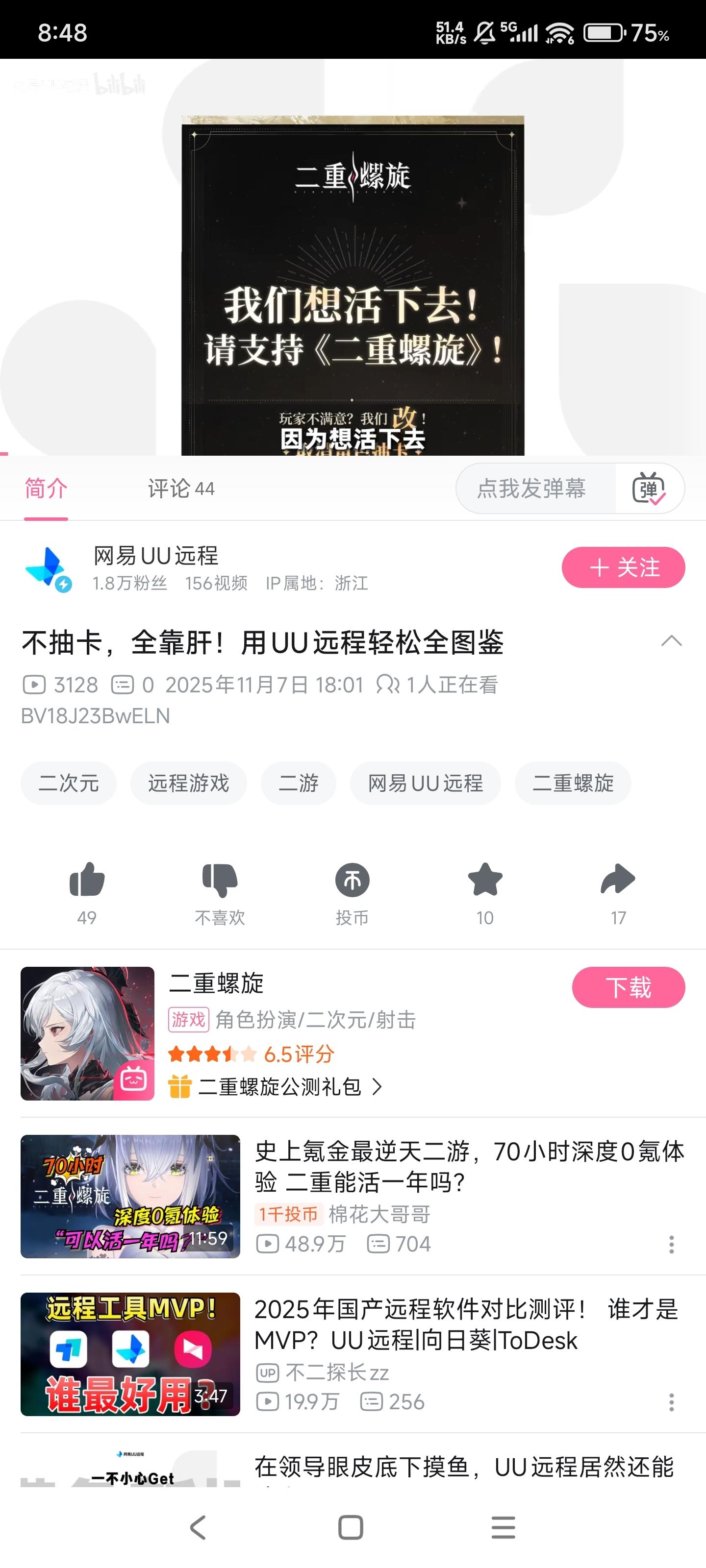706x1568 pixels.
Task: Toggle the danmaku display icon
Action: (x=648, y=488)
